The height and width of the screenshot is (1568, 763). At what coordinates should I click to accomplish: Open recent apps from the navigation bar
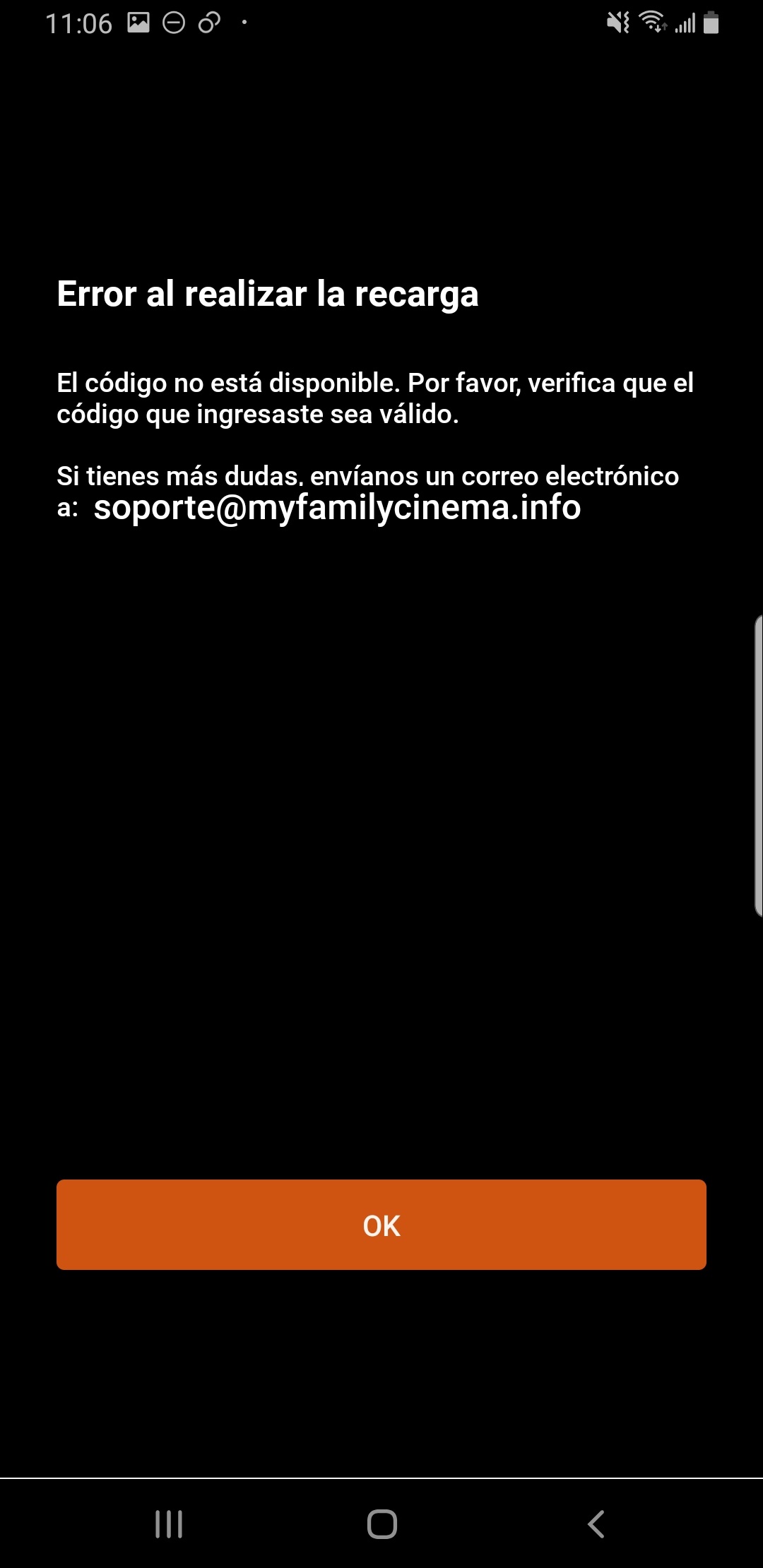[169, 1524]
